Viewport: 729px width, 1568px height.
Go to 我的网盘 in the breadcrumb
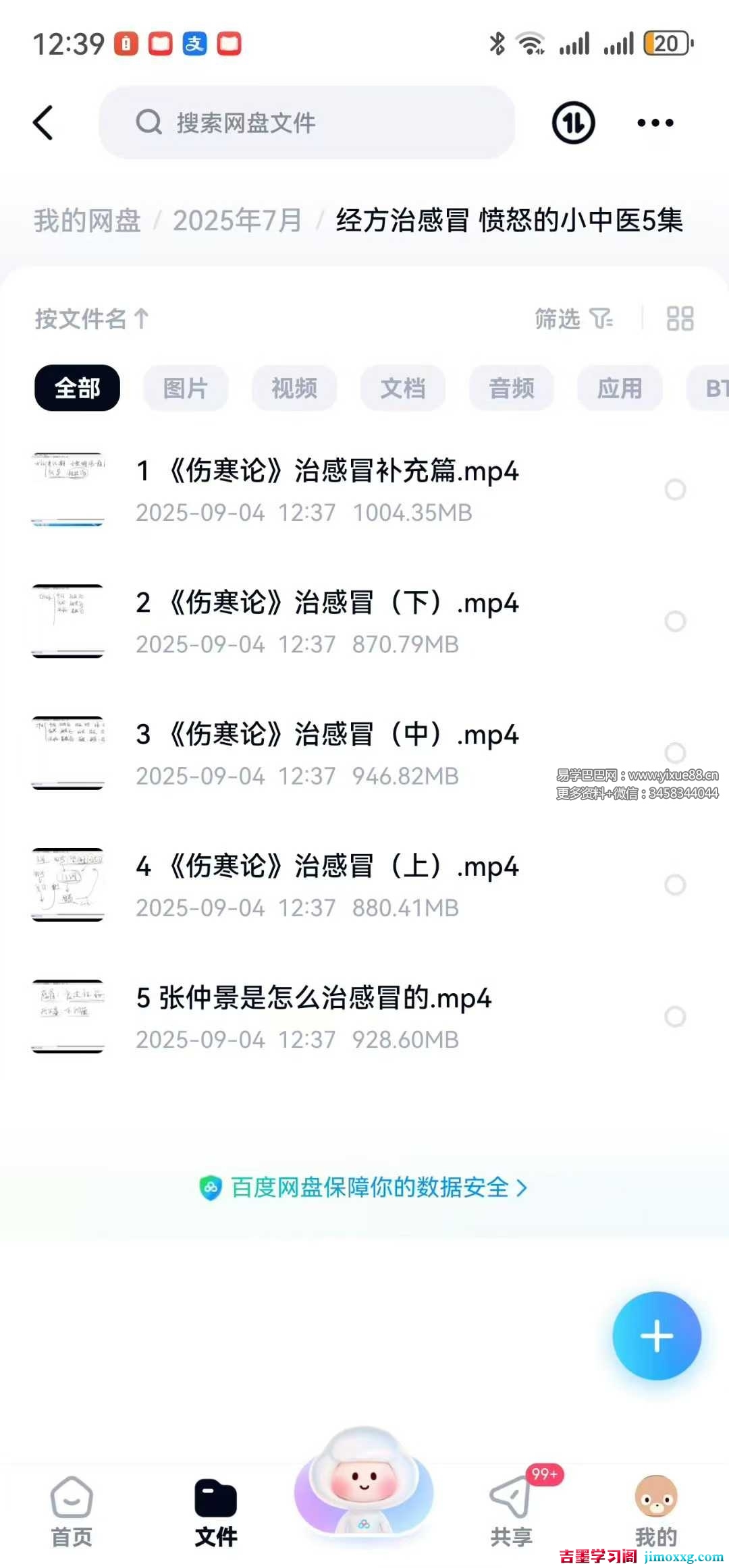(88, 221)
